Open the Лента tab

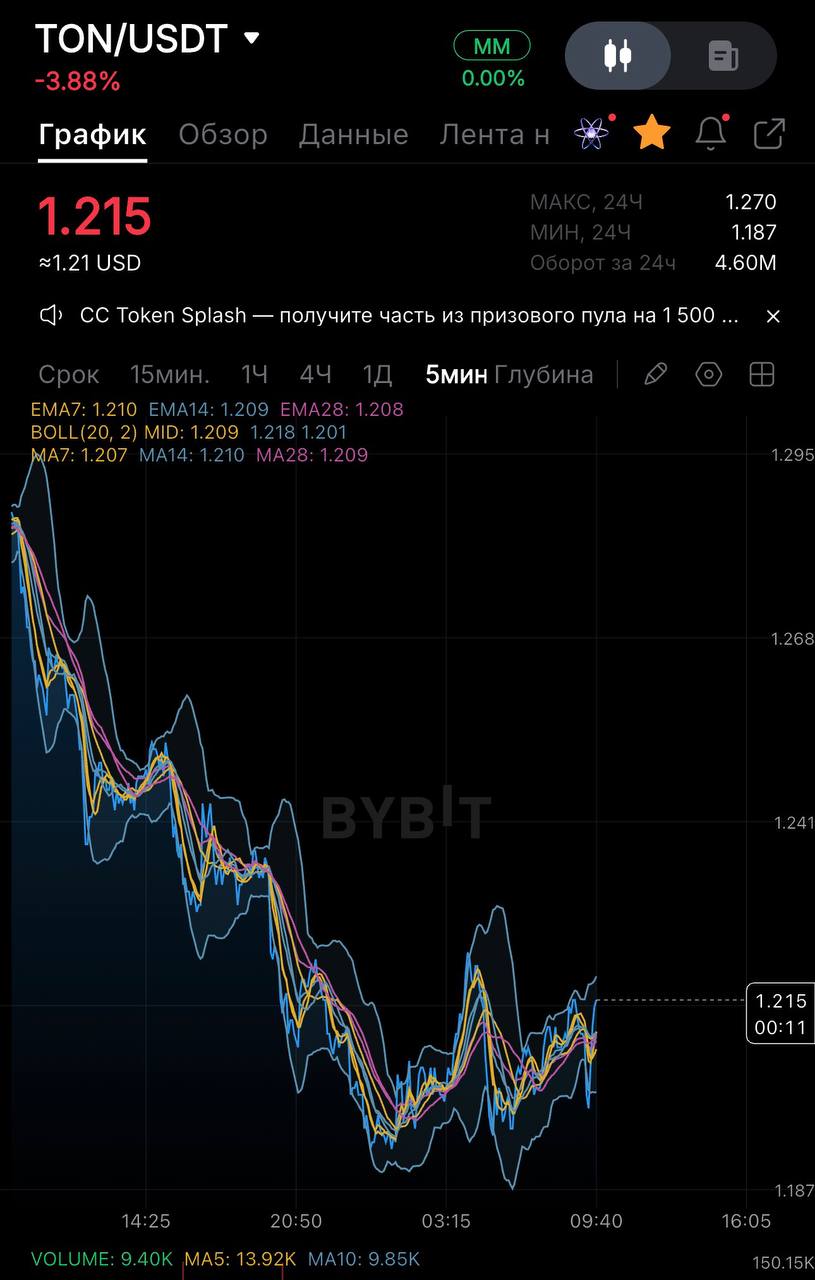pos(494,134)
